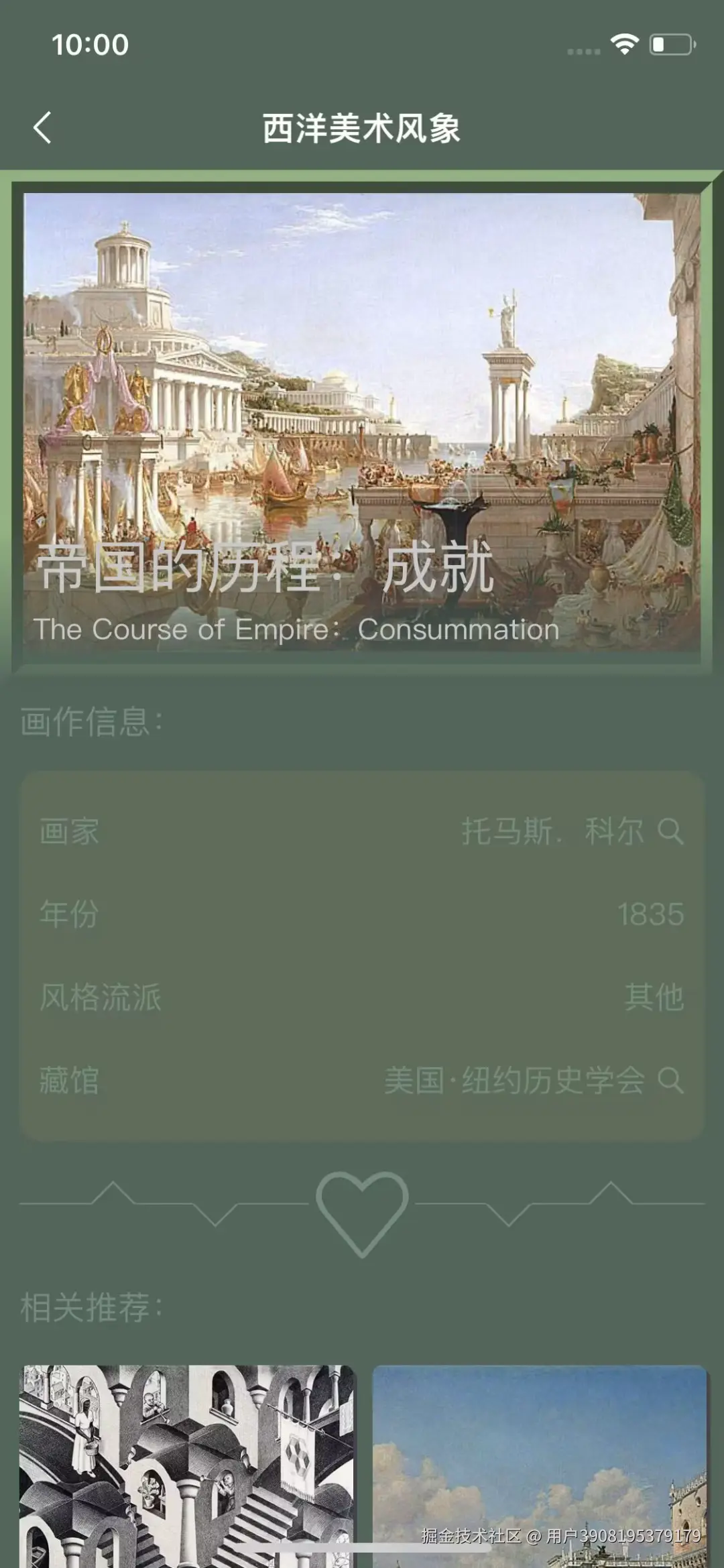Open the Course of Empire painting image
Viewport: 724px width, 1568px height.
pyautogui.click(x=362, y=402)
